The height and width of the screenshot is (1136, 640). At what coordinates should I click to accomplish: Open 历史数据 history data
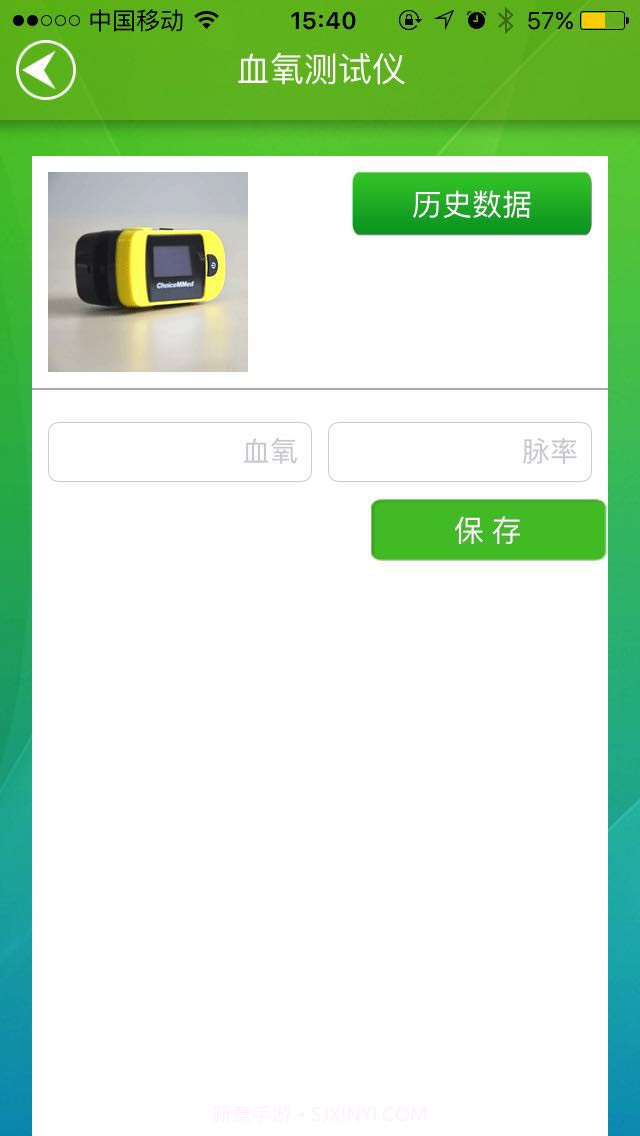[472, 204]
